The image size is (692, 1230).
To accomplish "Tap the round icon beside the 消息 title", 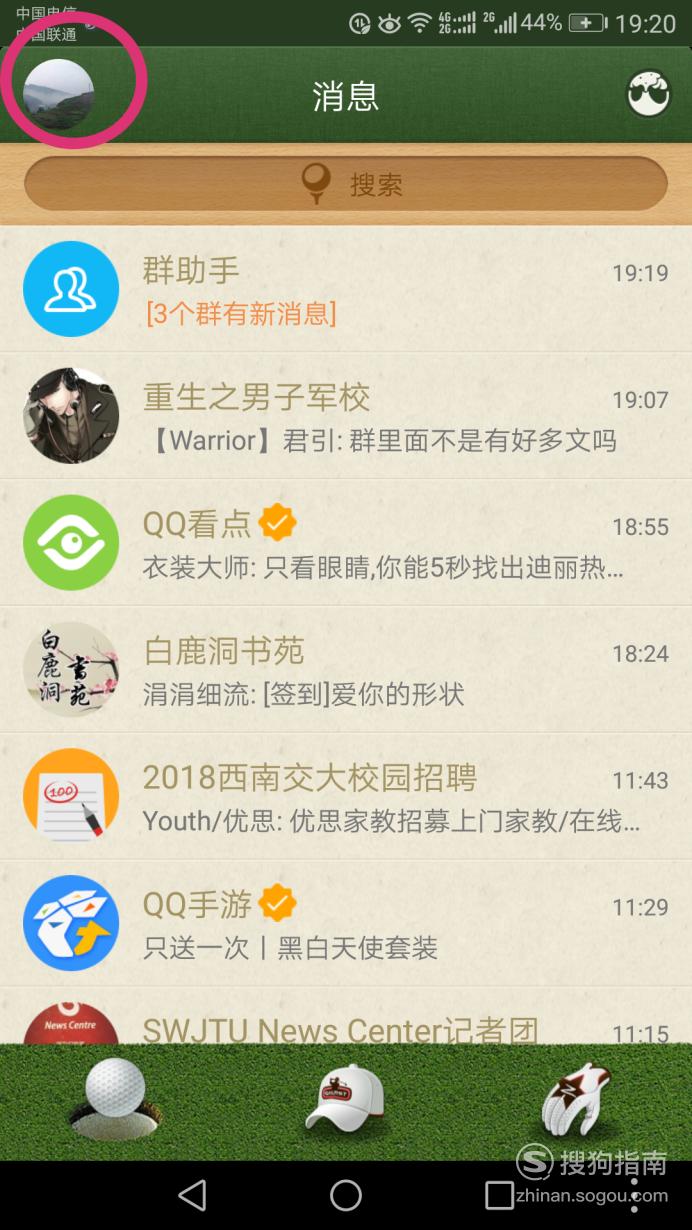I will click(648, 95).
